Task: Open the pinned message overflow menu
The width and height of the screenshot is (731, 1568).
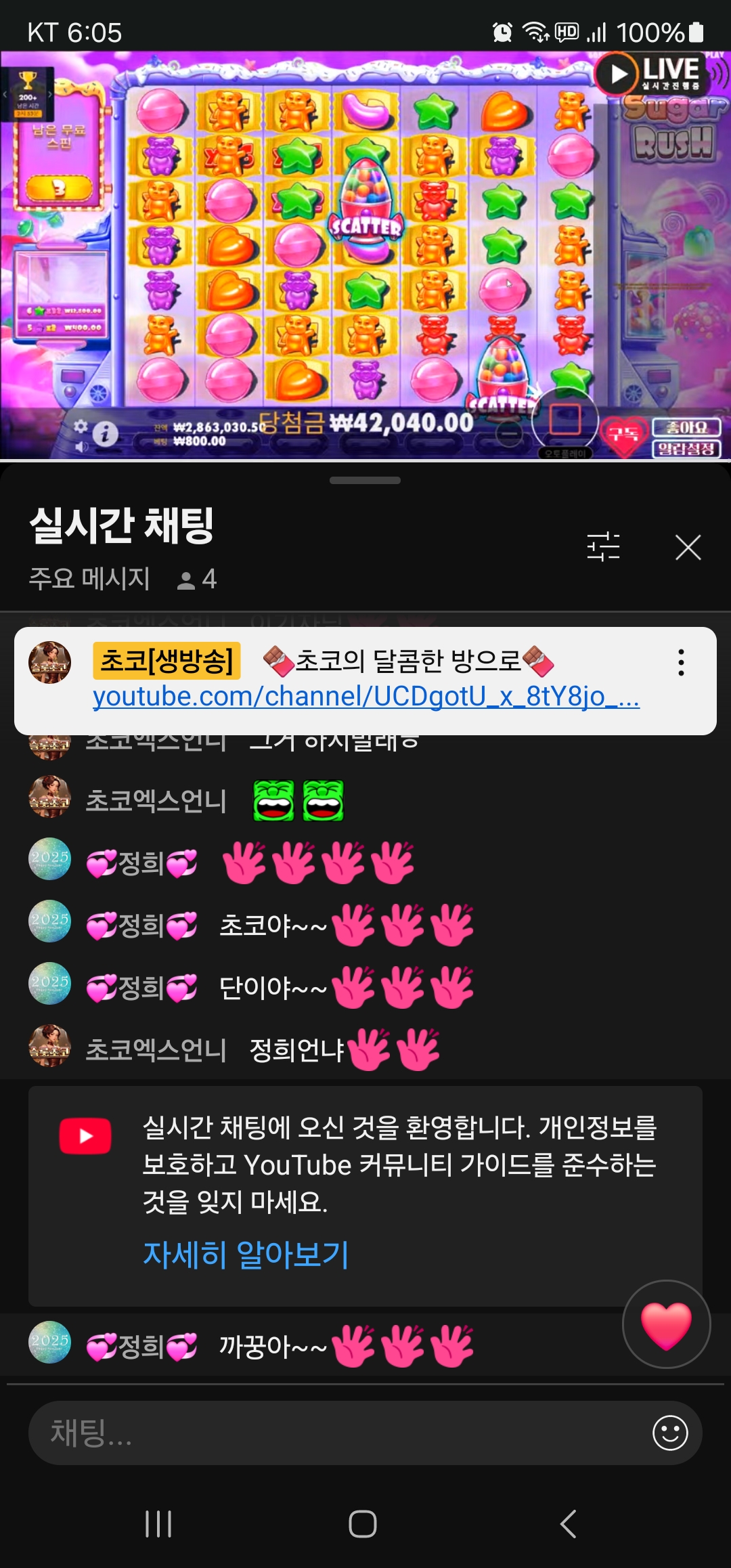Action: pos(681,662)
